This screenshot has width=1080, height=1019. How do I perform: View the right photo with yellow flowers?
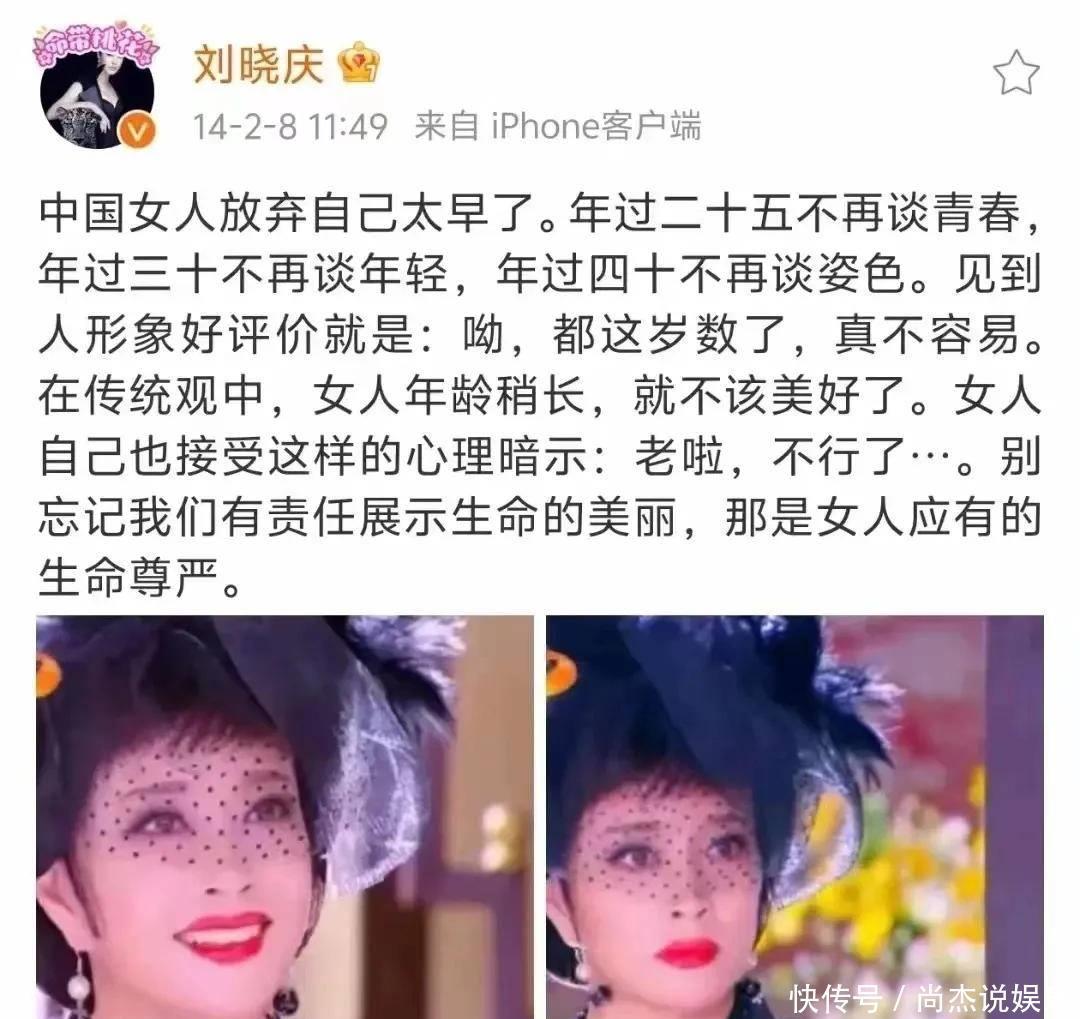[x=794, y=815]
